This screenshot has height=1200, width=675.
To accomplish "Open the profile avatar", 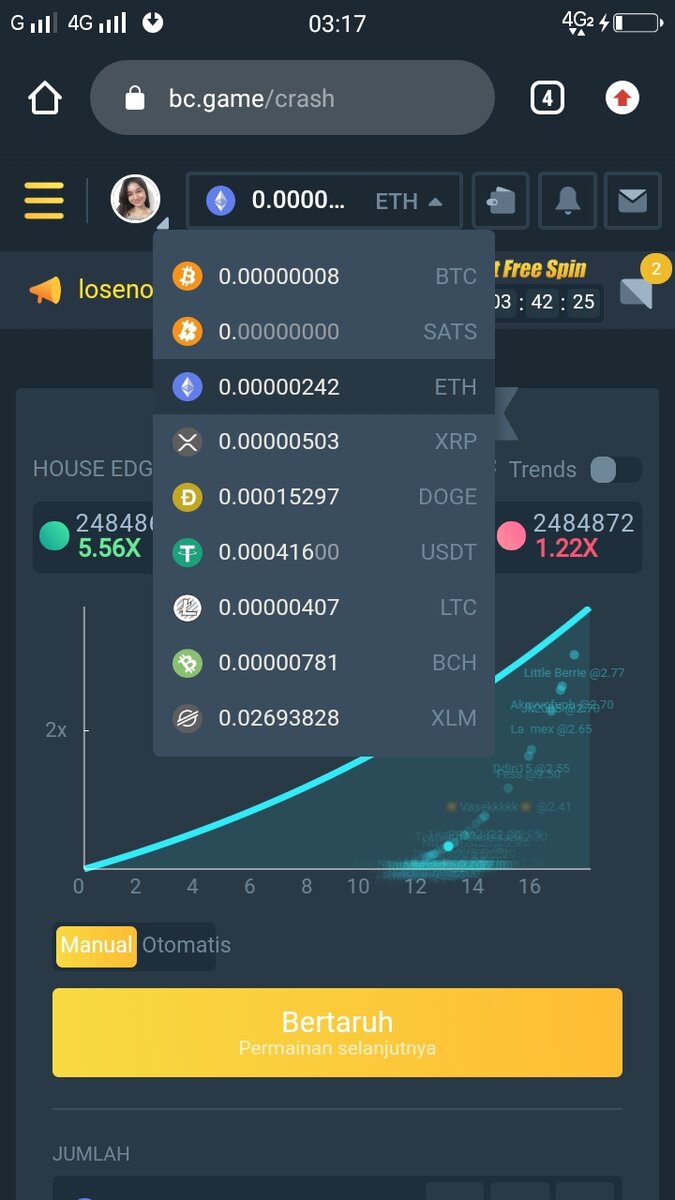I will (x=135, y=200).
